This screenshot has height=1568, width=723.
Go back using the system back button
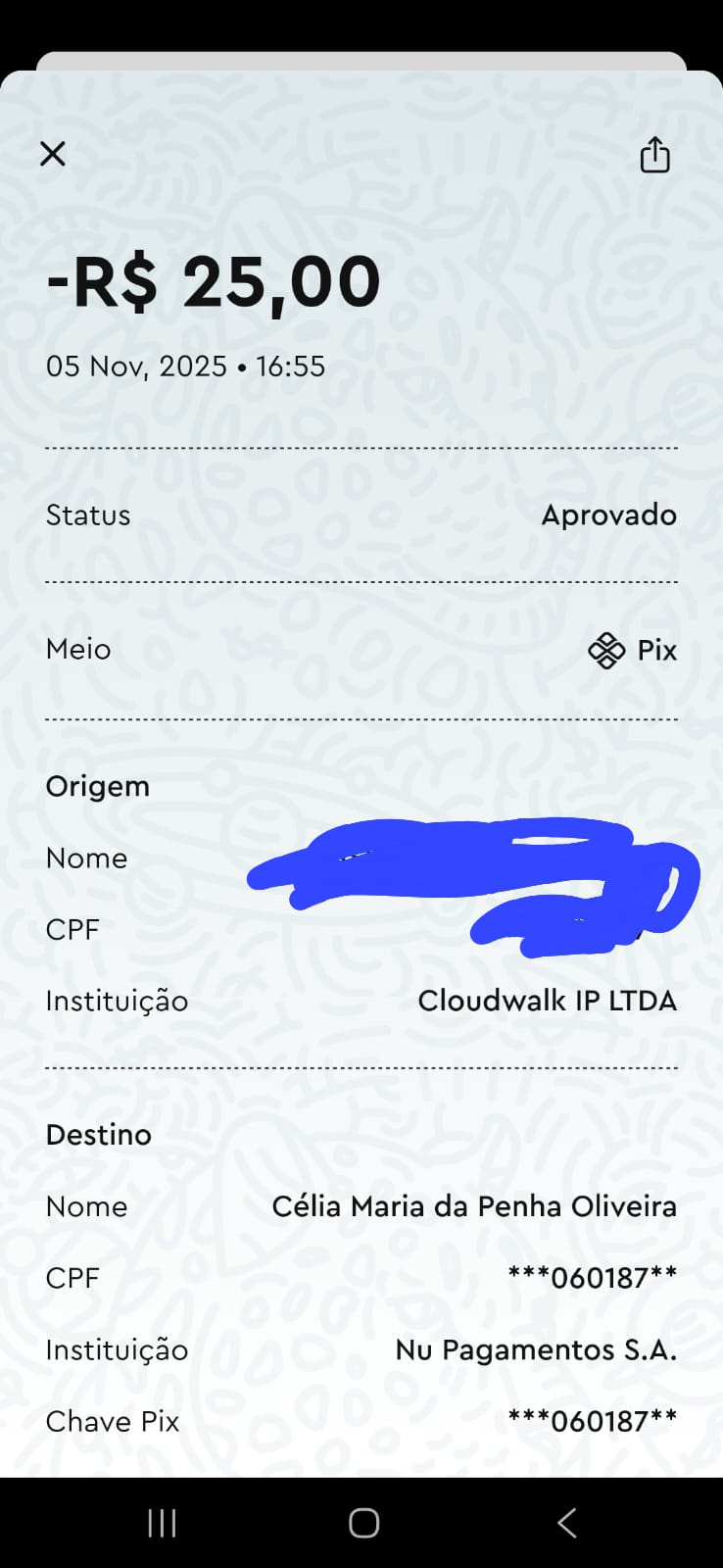(566, 1522)
